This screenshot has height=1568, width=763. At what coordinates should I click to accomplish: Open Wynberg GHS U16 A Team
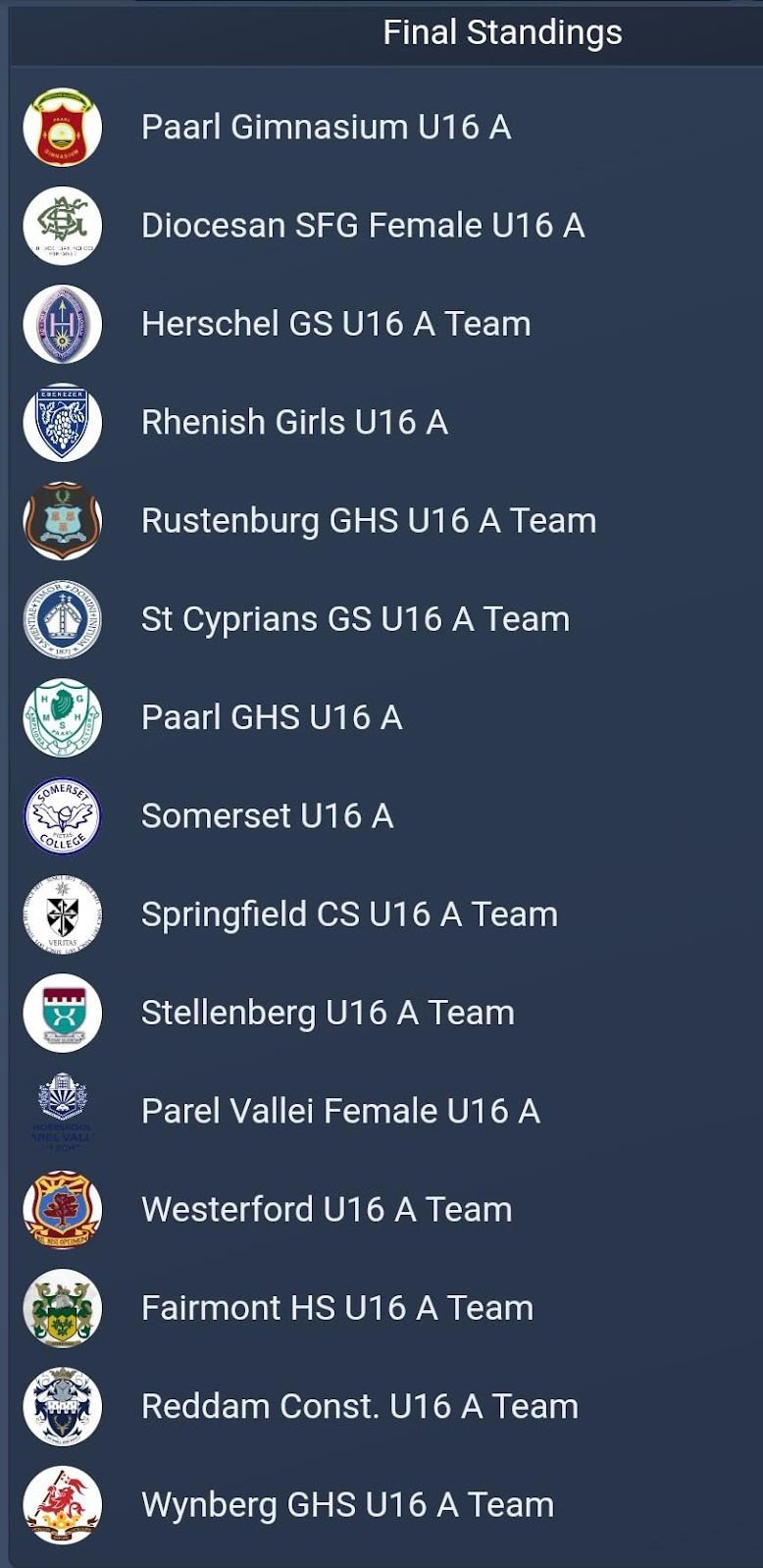pyautogui.click(x=347, y=1505)
